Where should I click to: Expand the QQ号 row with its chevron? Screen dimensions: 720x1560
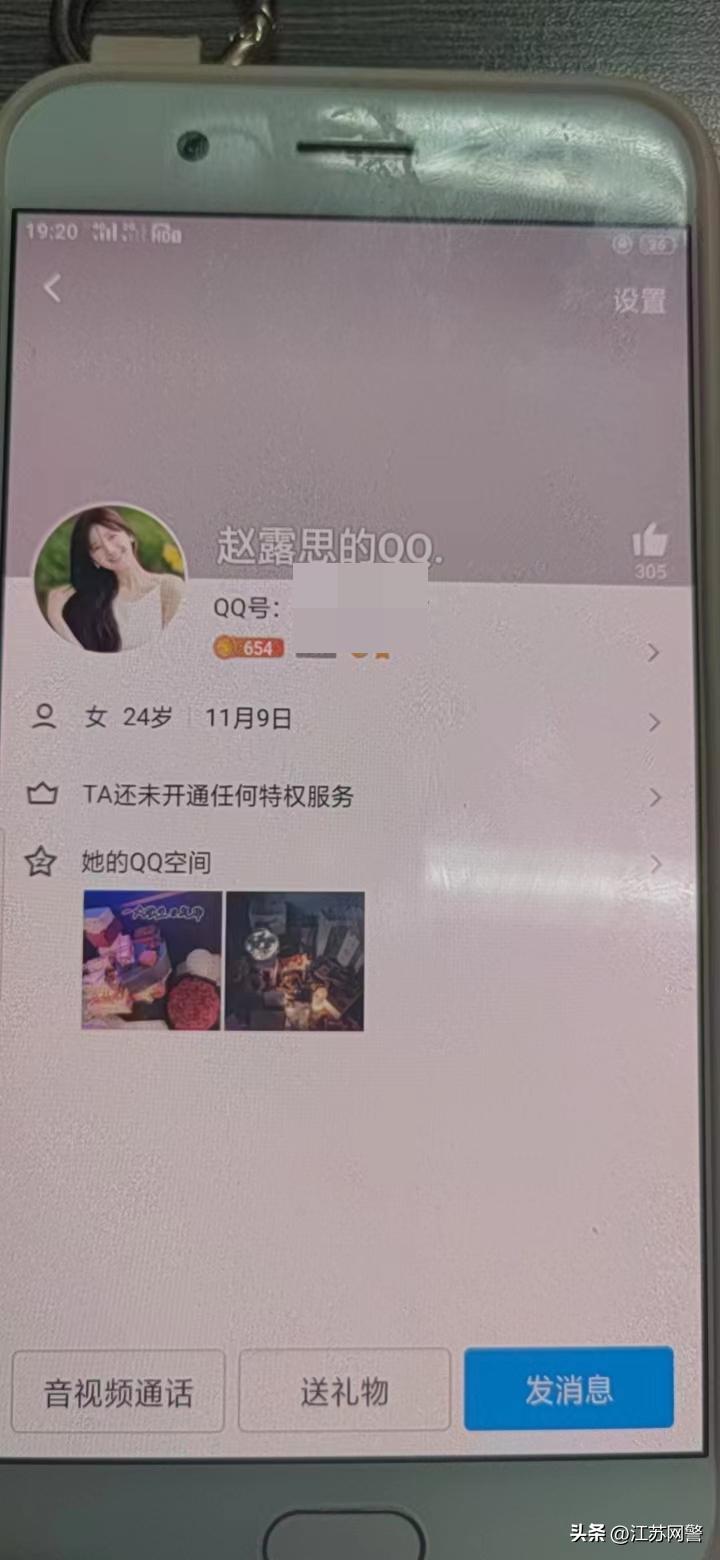tap(654, 652)
